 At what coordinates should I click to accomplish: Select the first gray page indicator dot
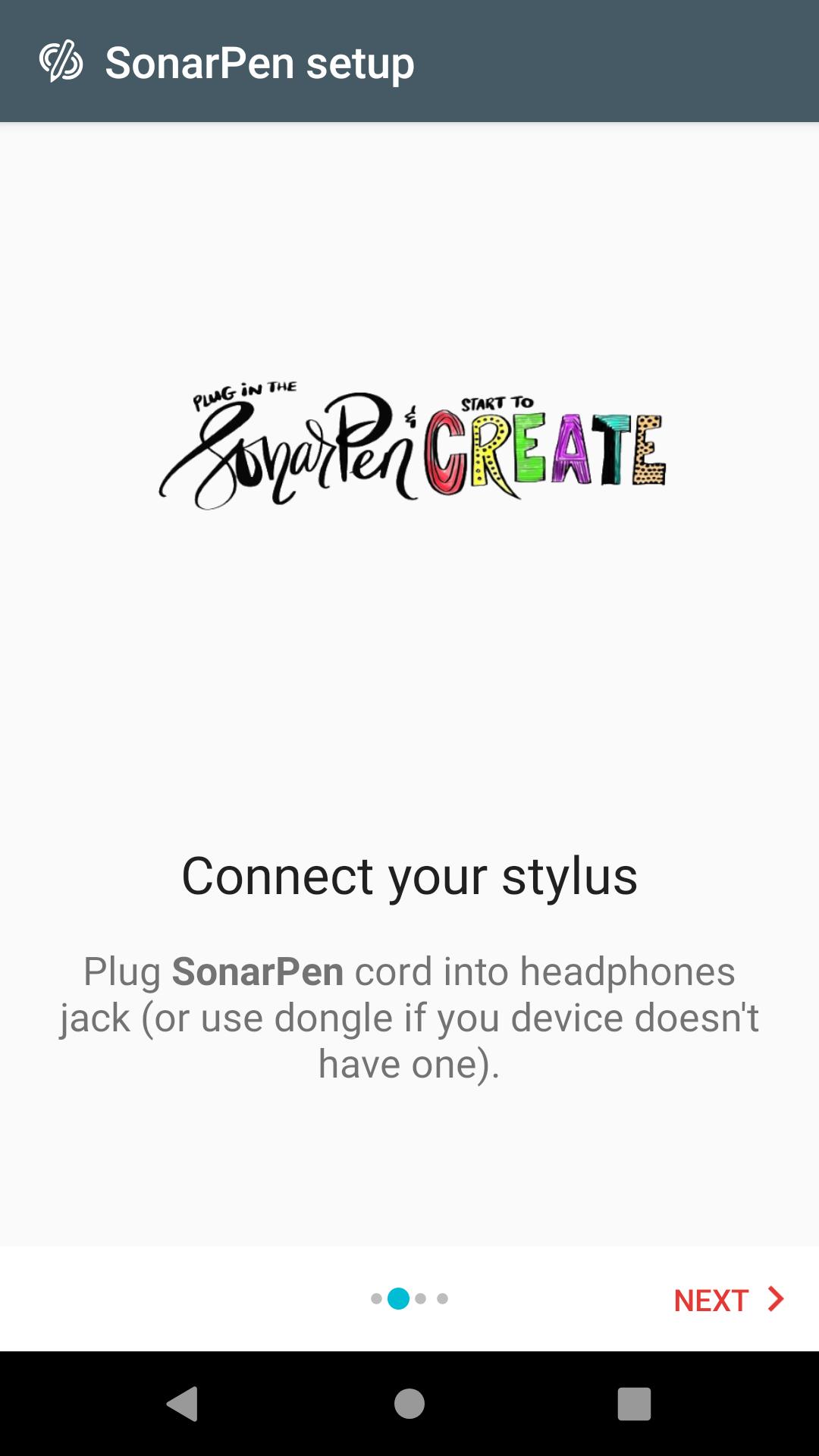[376, 1298]
